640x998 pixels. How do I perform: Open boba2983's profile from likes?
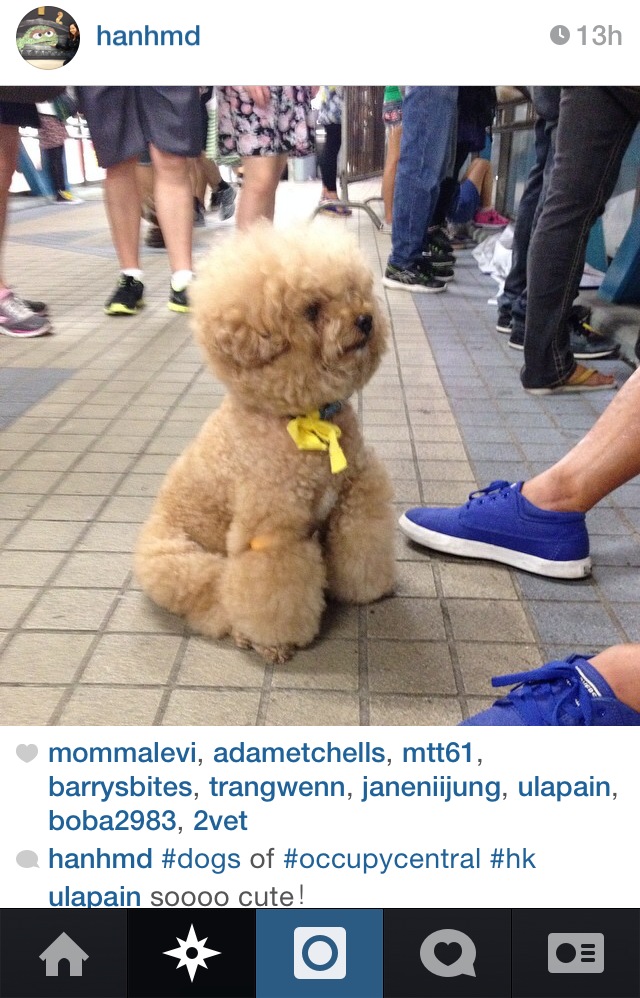point(110,821)
